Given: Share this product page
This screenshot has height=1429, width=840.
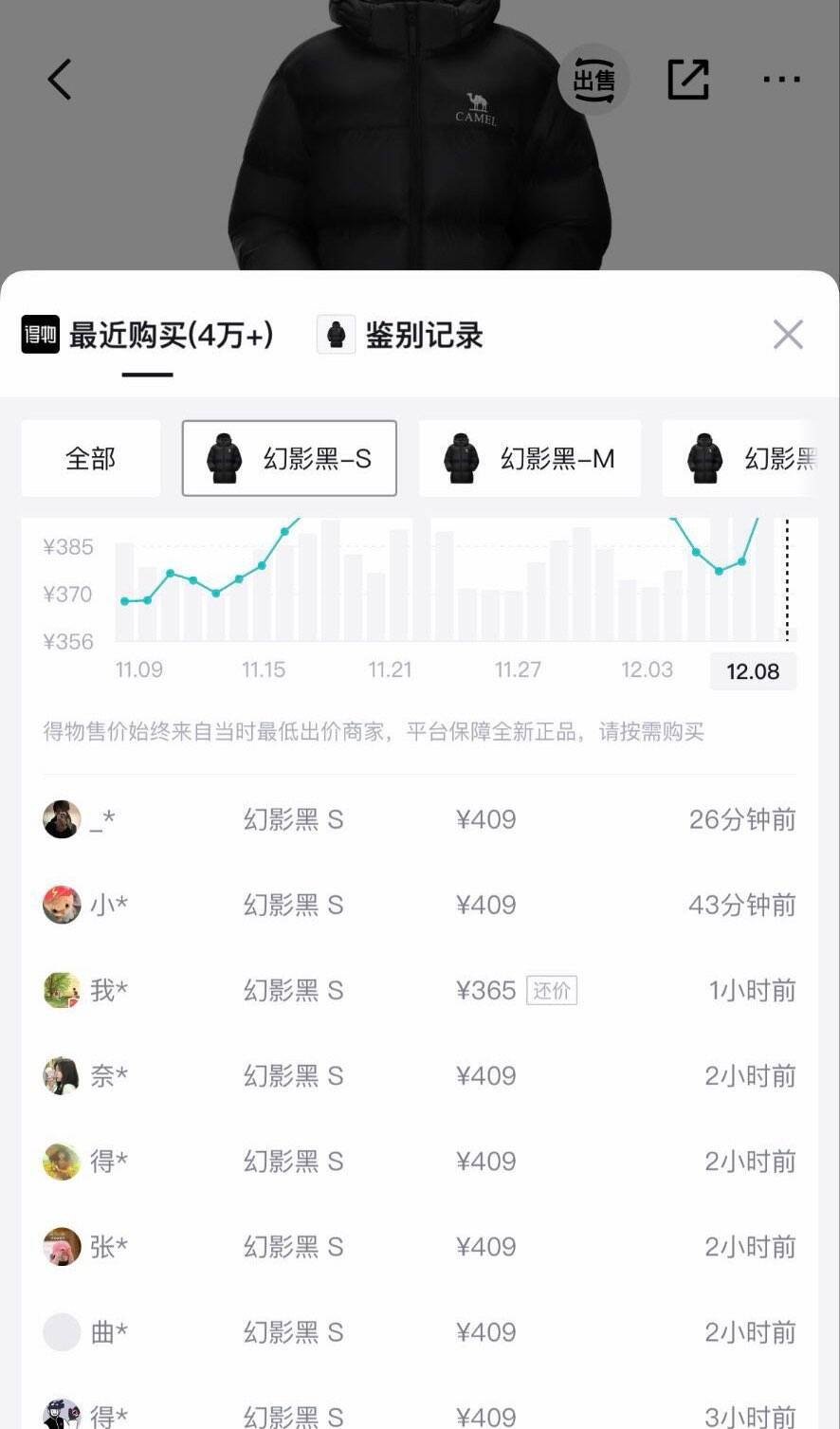Looking at the screenshot, I should (688, 80).
